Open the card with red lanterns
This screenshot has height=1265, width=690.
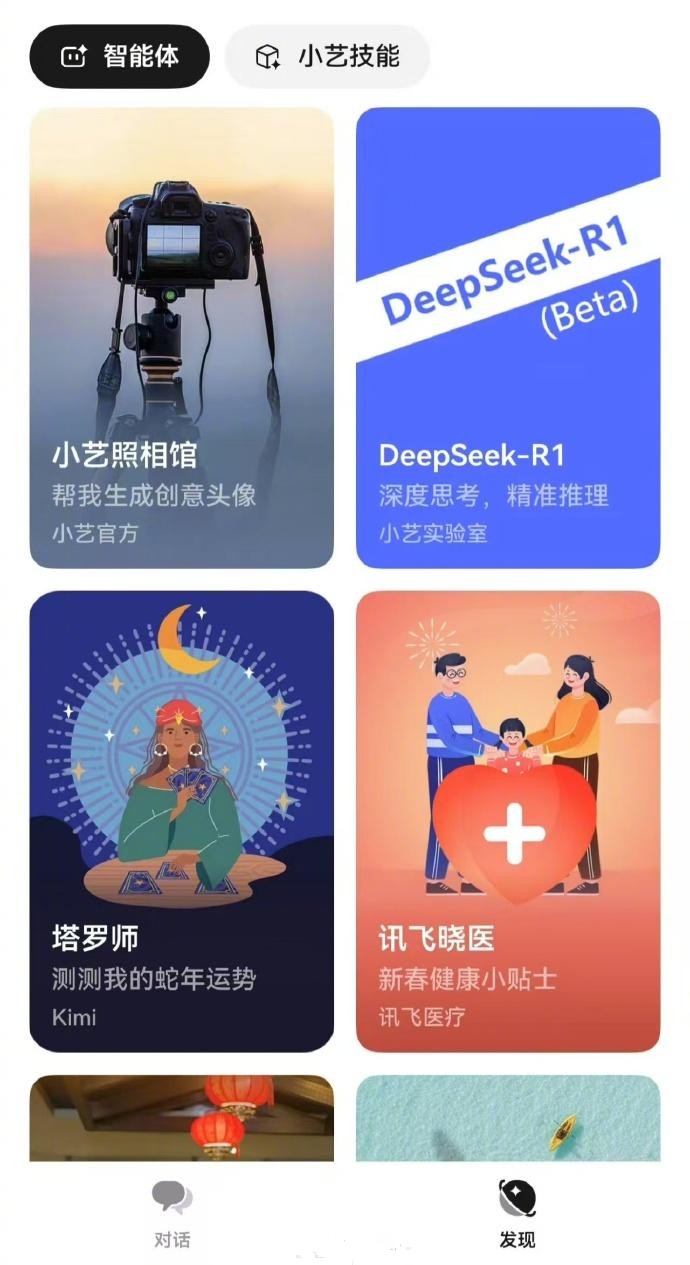coord(181,1118)
